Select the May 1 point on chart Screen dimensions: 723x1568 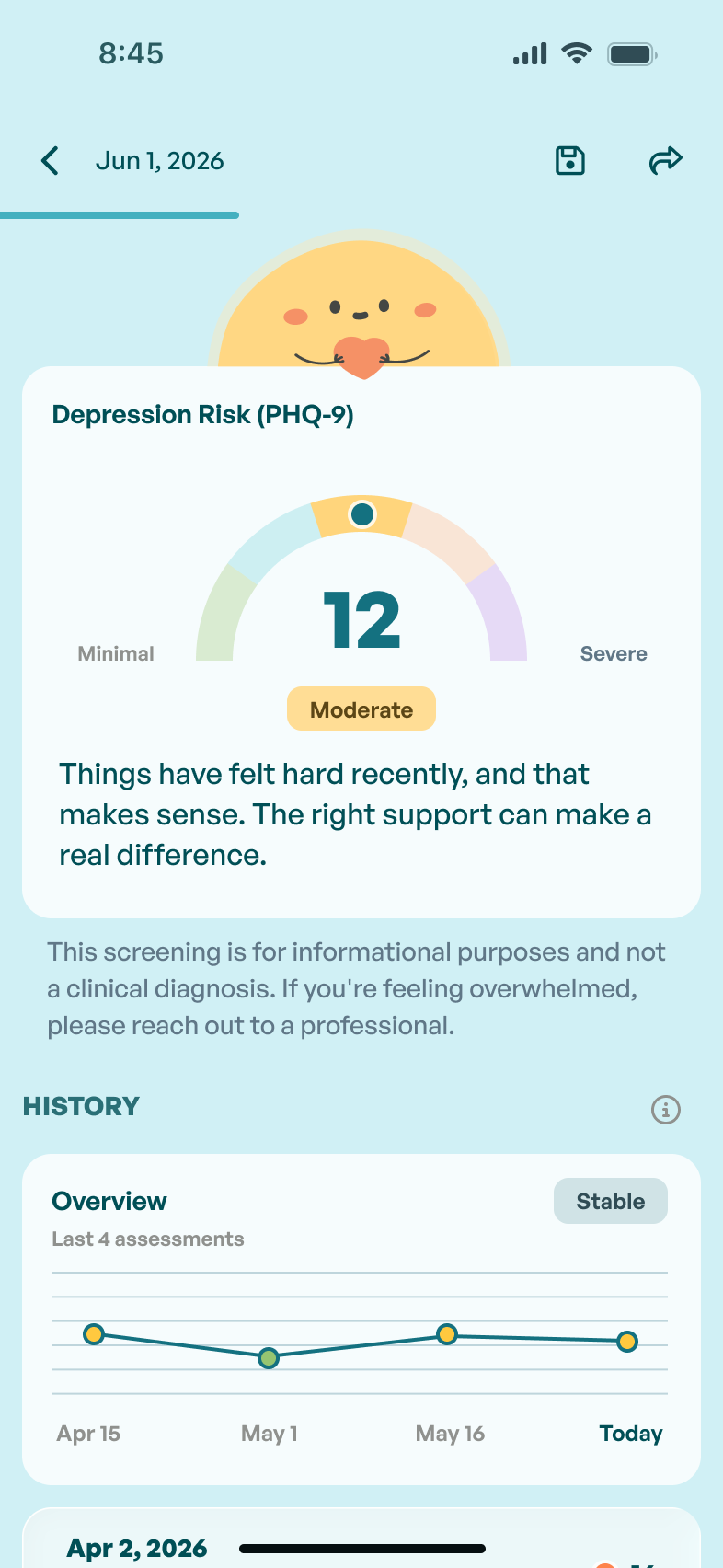pyautogui.click(x=269, y=1357)
